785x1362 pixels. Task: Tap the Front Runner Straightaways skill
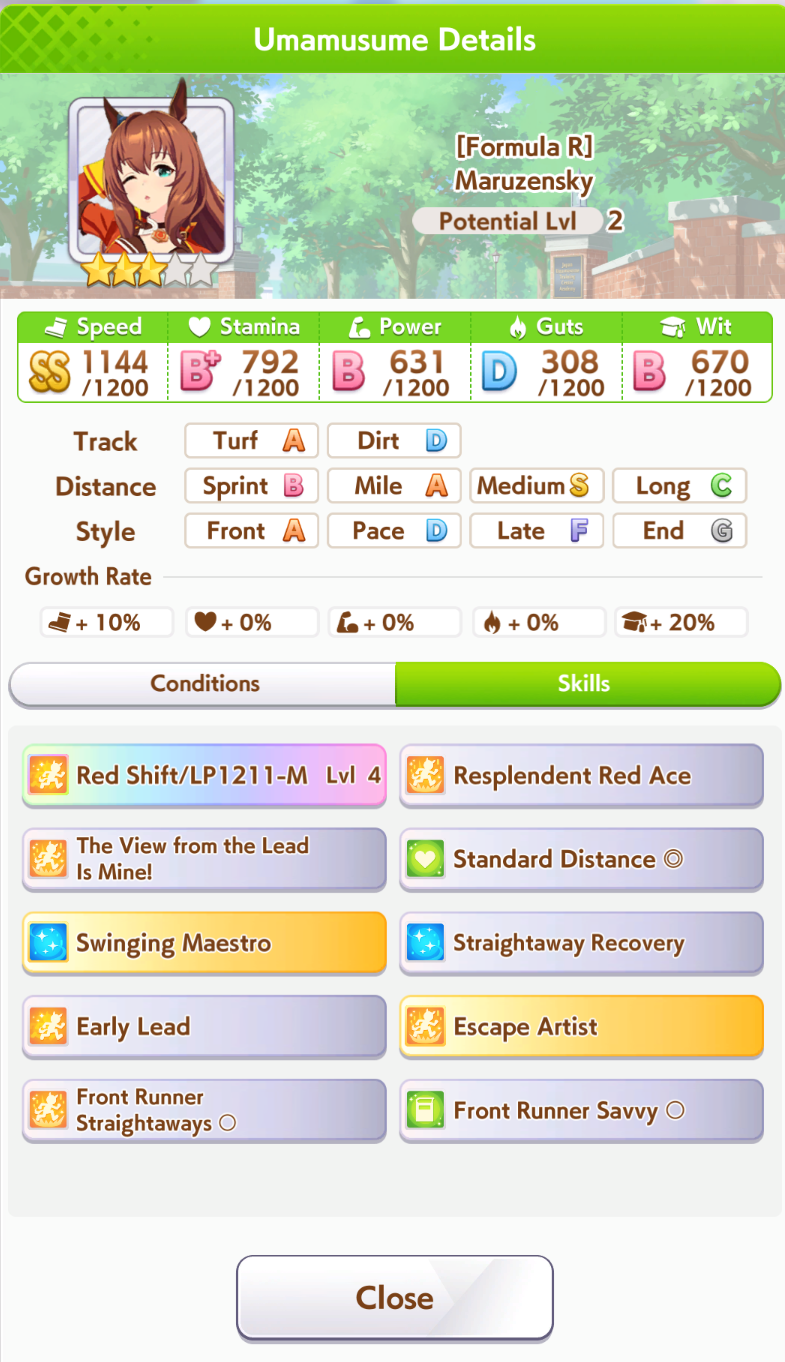(x=204, y=1110)
